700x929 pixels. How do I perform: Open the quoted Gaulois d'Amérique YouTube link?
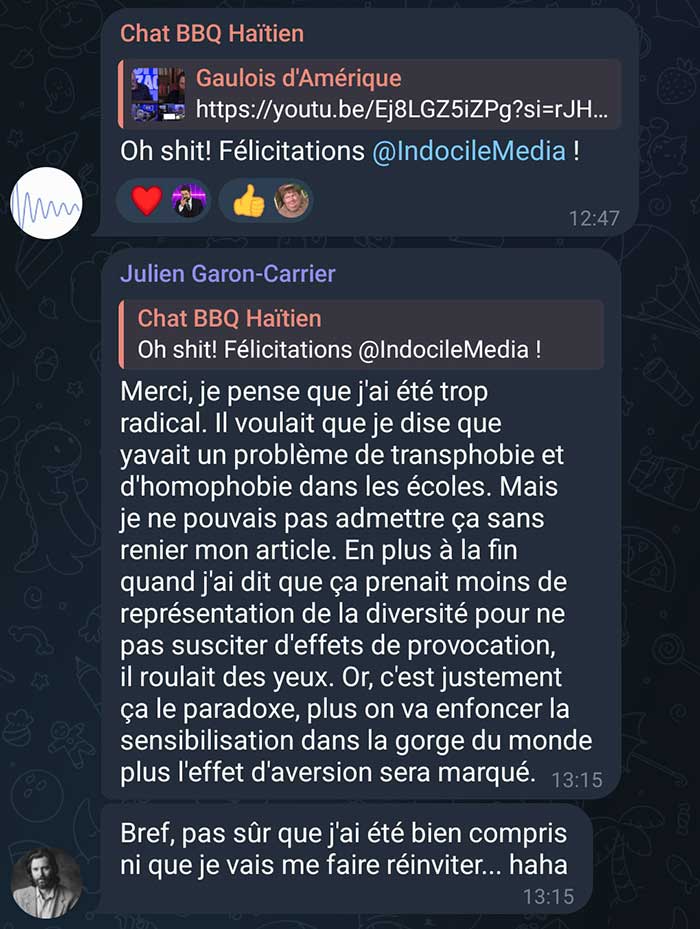coord(370,94)
